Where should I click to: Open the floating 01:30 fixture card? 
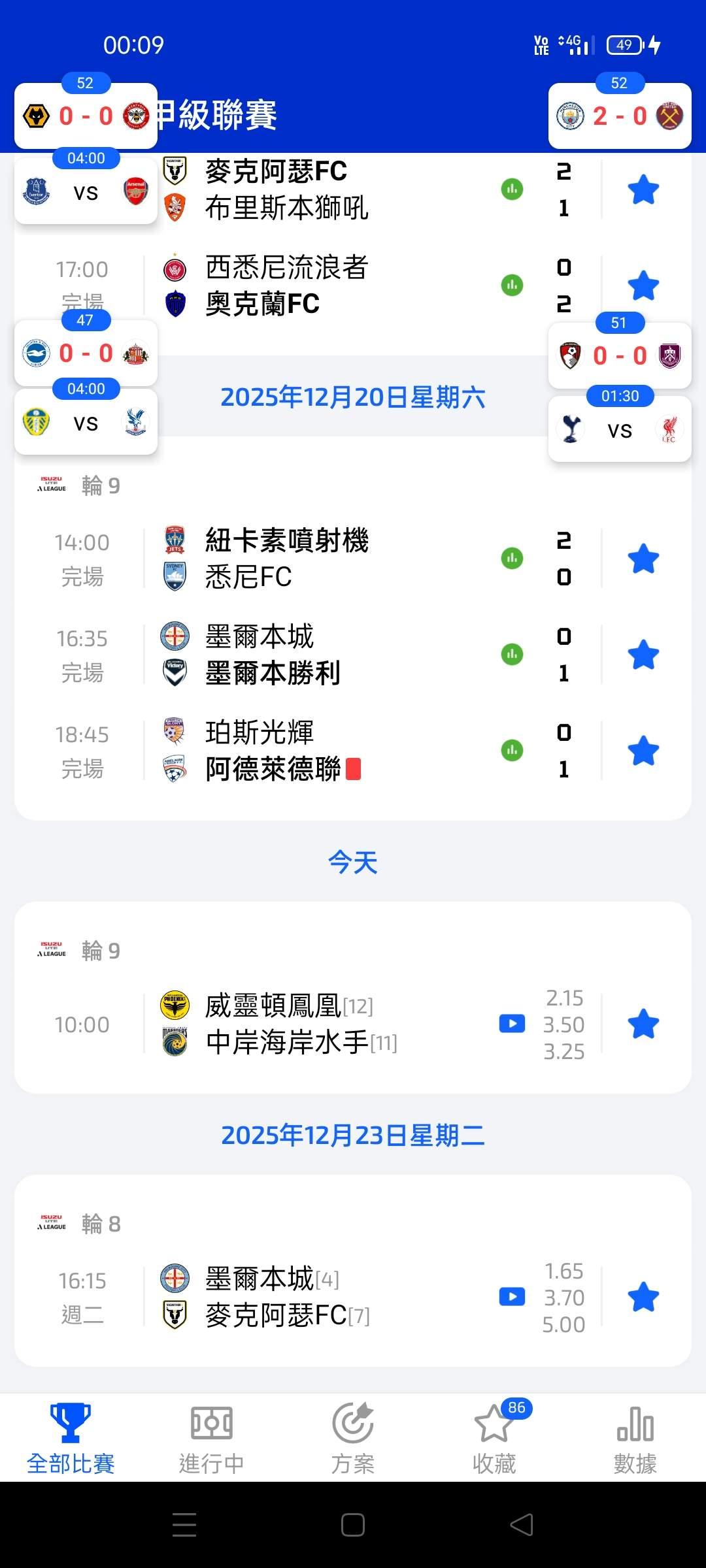click(x=620, y=429)
